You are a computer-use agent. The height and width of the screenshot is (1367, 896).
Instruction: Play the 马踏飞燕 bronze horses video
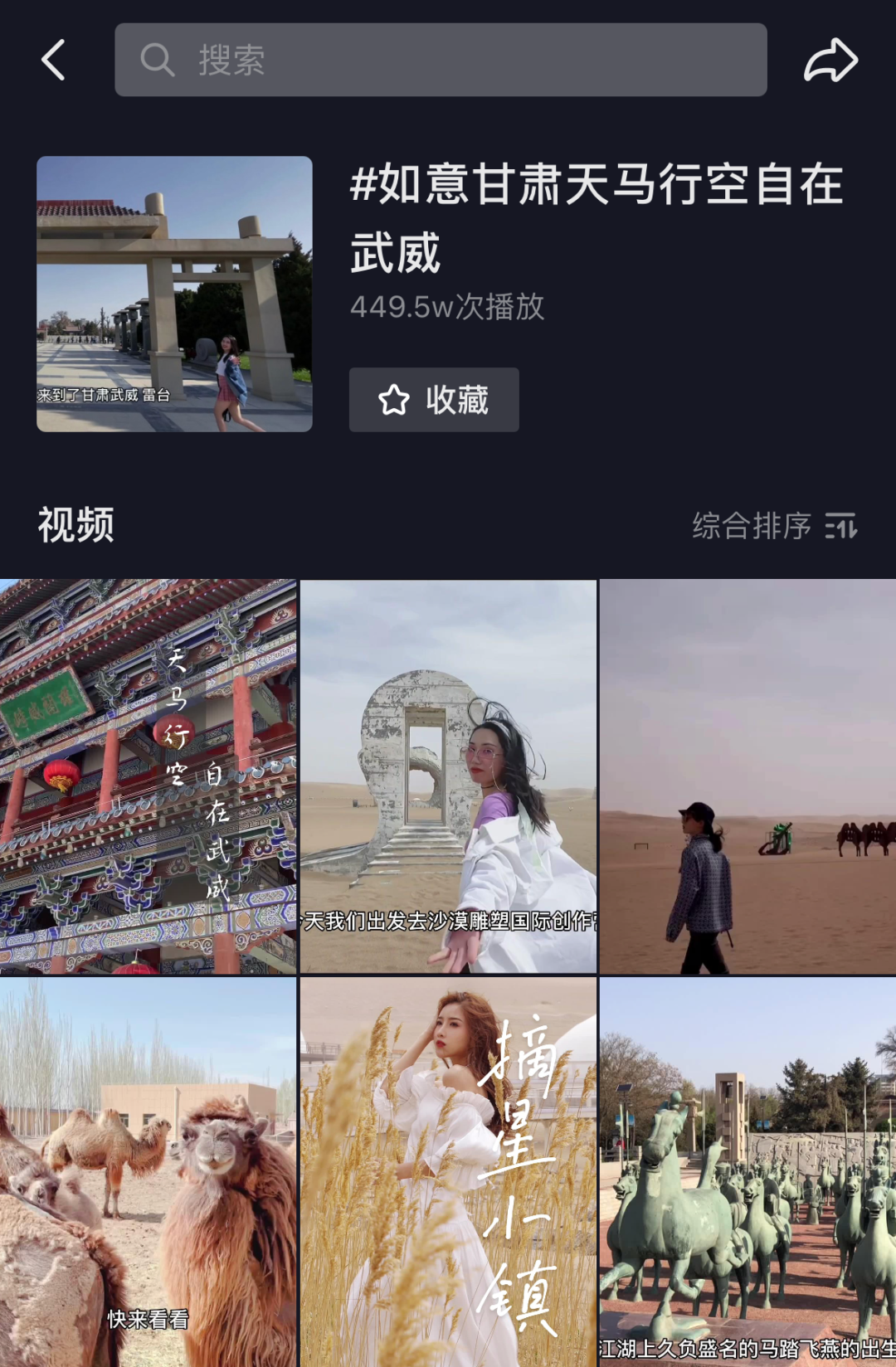(x=747, y=1171)
